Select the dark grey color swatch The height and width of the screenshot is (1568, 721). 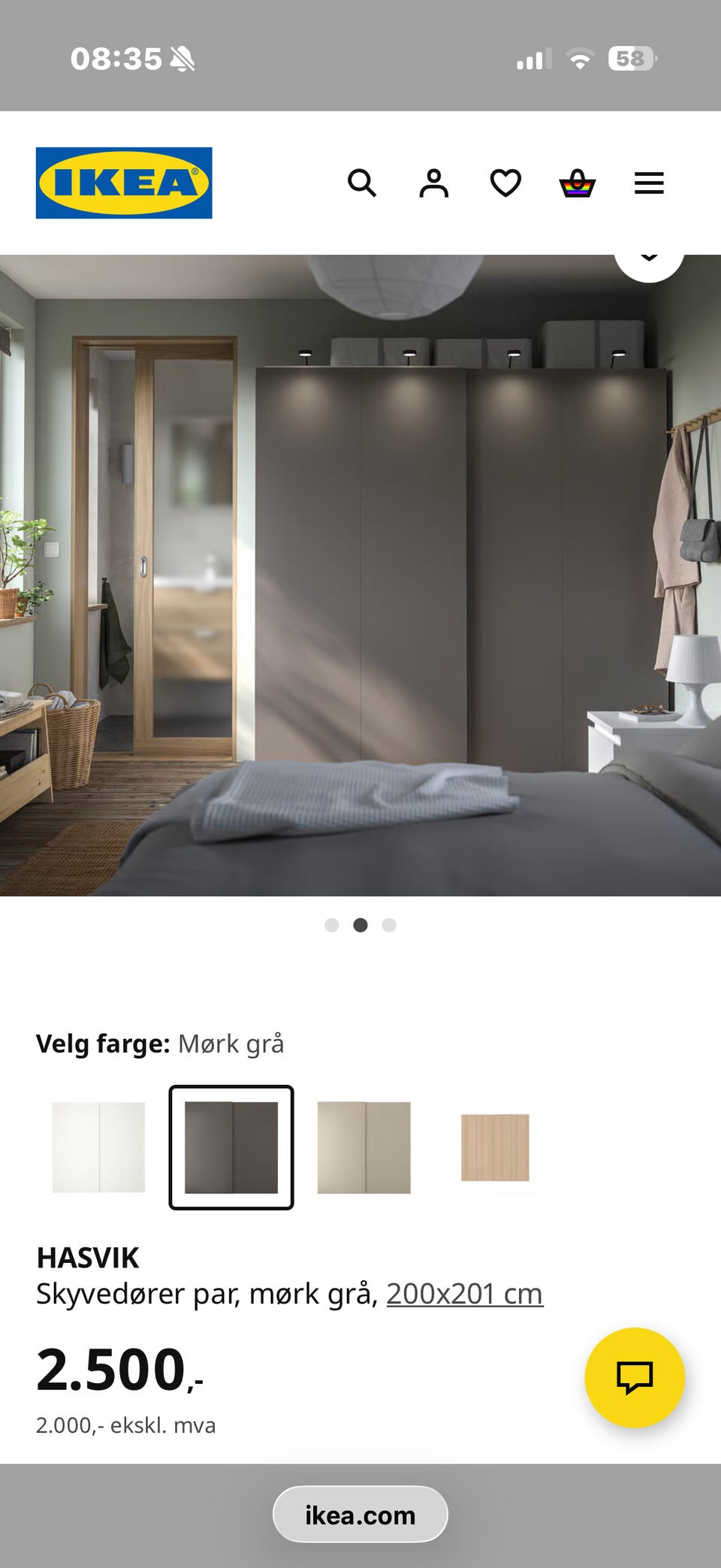[x=231, y=1145]
